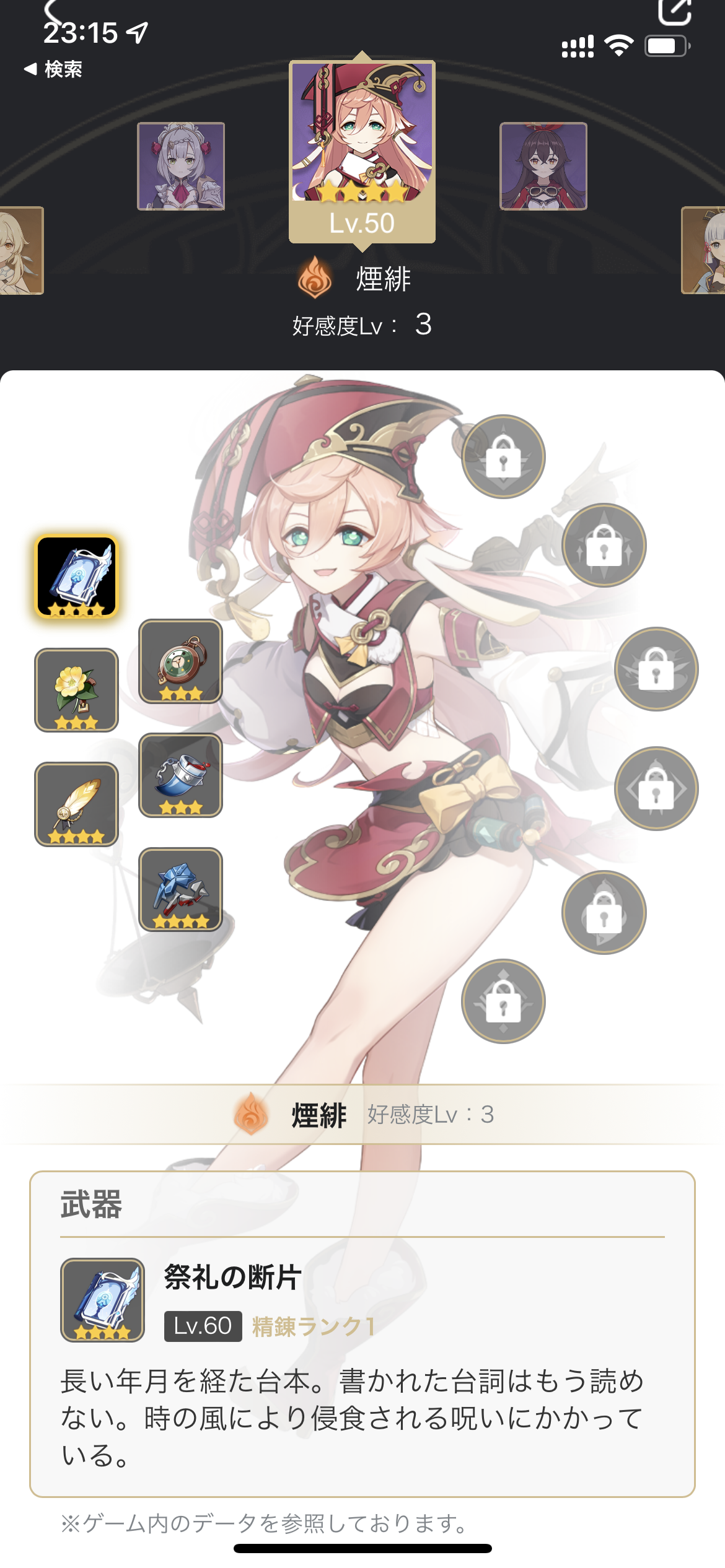Tap the bottommost locked constellation node
The image size is (725, 1568).
coord(503,1001)
